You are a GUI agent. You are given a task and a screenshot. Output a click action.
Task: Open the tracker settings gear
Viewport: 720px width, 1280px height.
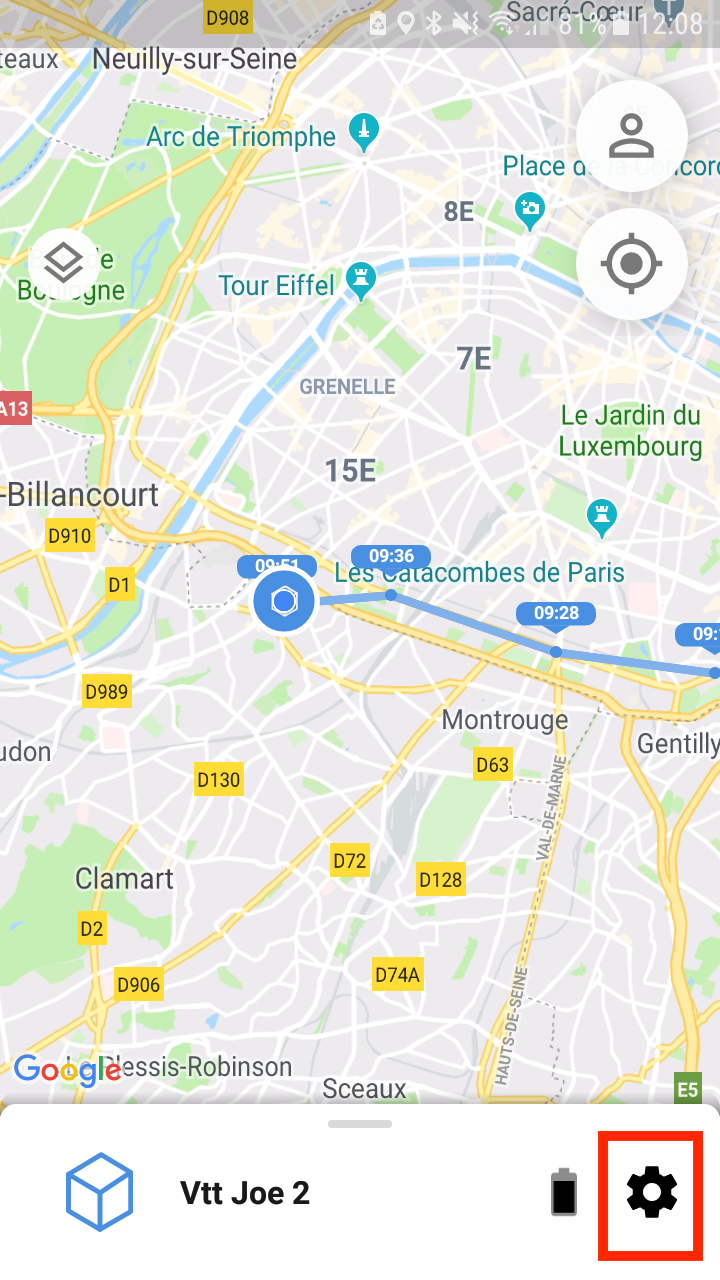pyautogui.click(x=651, y=1192)
